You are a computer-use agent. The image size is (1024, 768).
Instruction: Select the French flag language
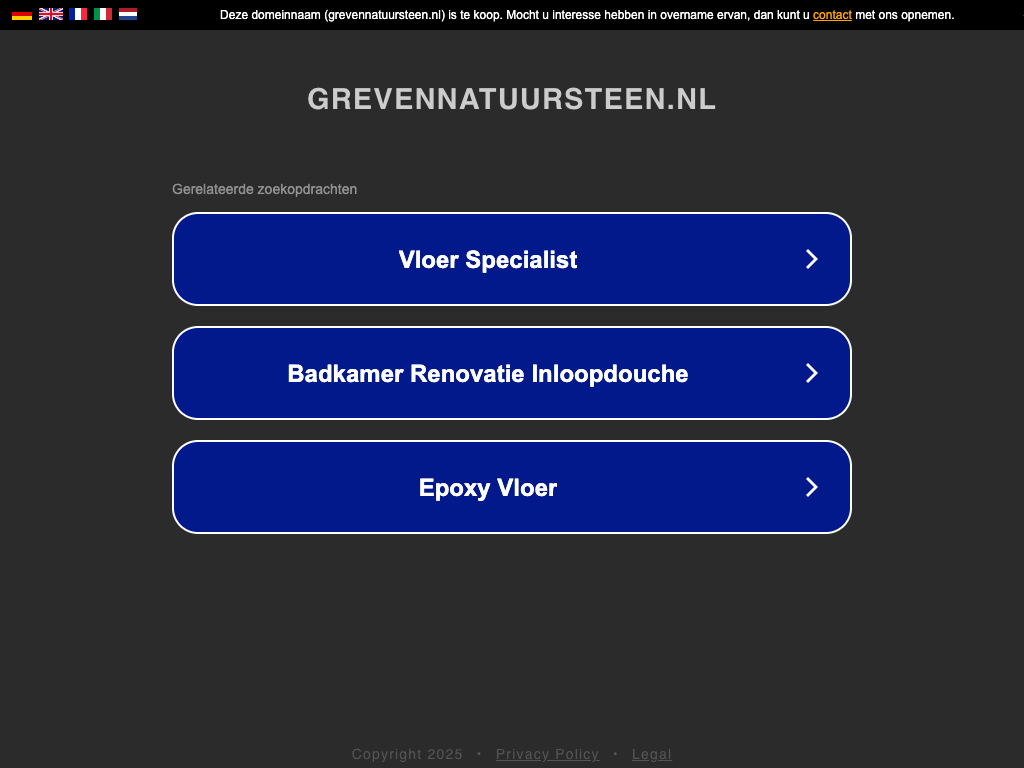pos(78,14)
